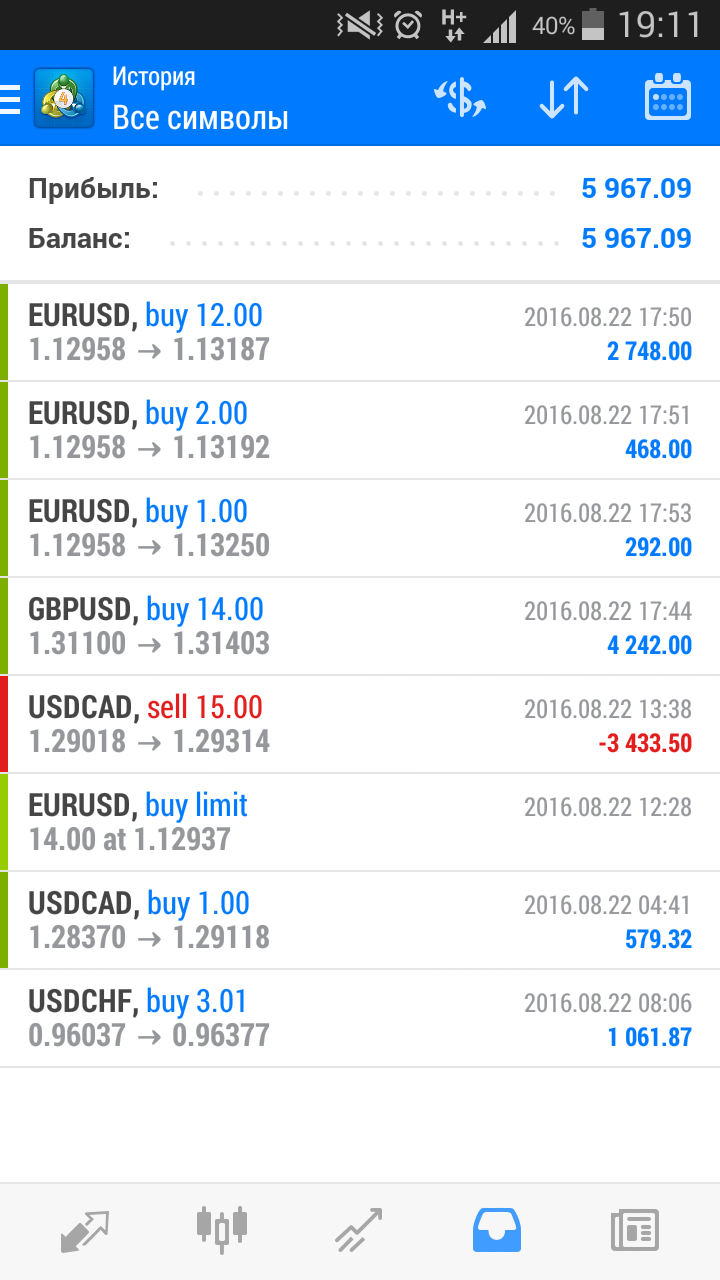The width and height of the screenshot is (720, 1280).
Task: Tap the sort arrows icon
Action: pyautogui.click(x=564, y=99)
